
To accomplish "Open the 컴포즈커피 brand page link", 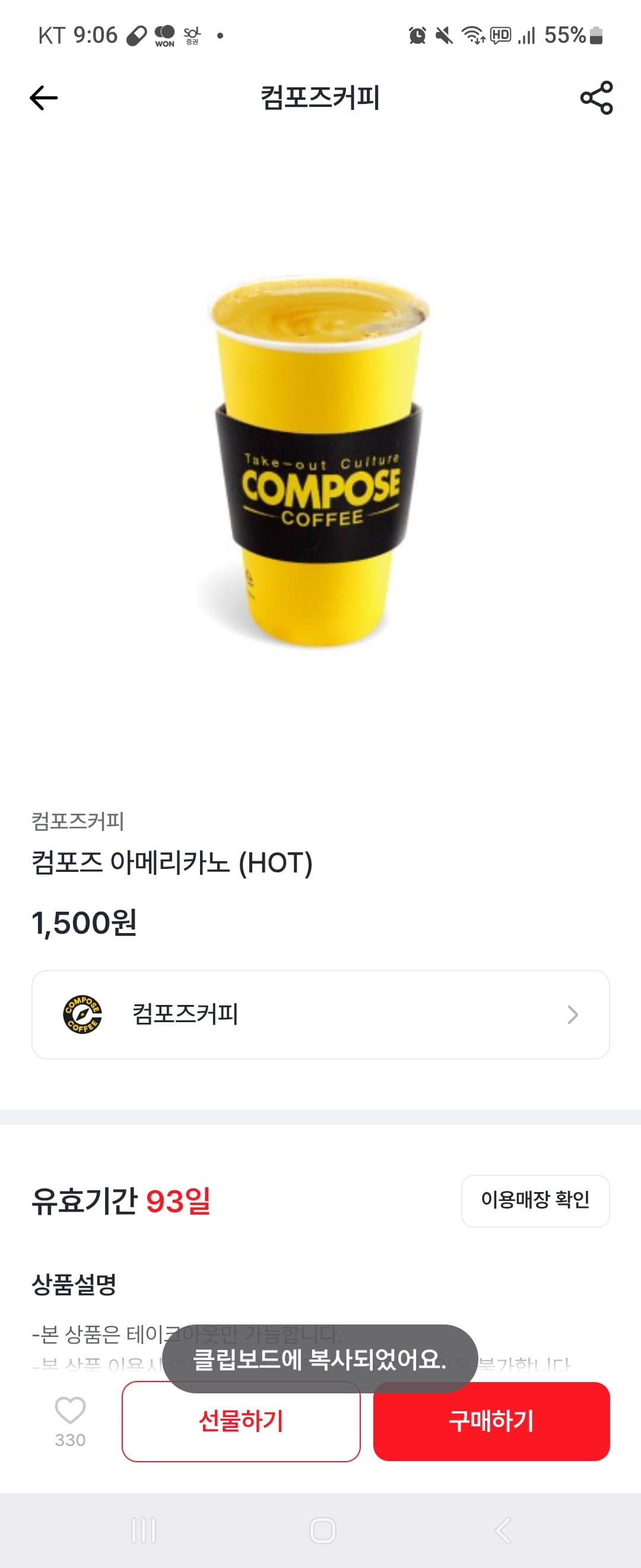I will pos(187,1013).
